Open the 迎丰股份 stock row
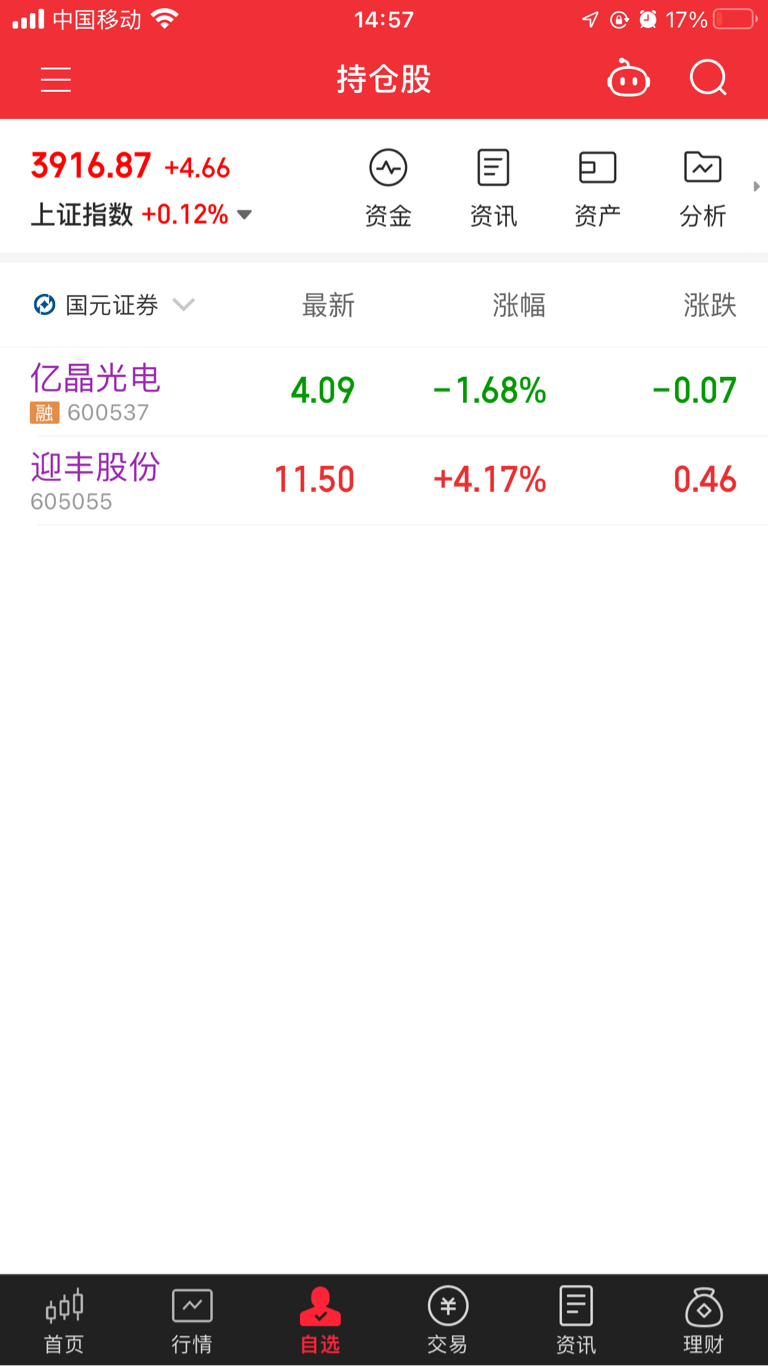 (384, 481)
